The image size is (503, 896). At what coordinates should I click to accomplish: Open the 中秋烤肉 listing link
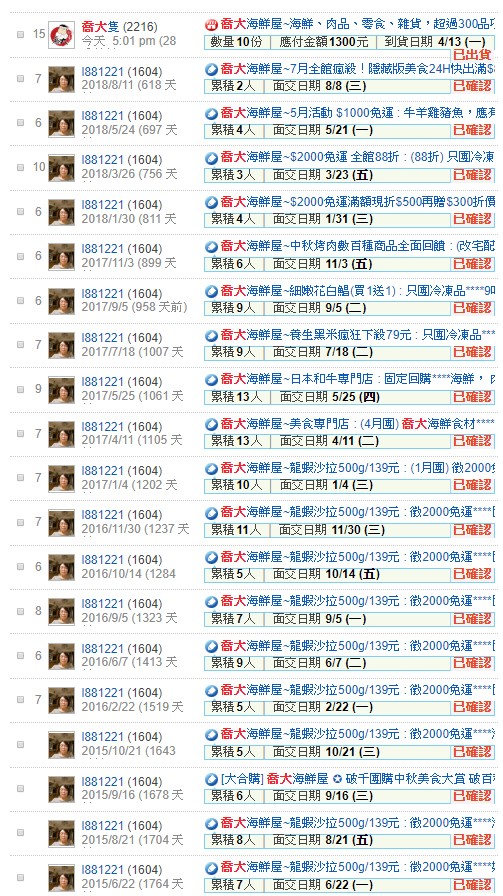pyautogui.click(x=358, y=246)
